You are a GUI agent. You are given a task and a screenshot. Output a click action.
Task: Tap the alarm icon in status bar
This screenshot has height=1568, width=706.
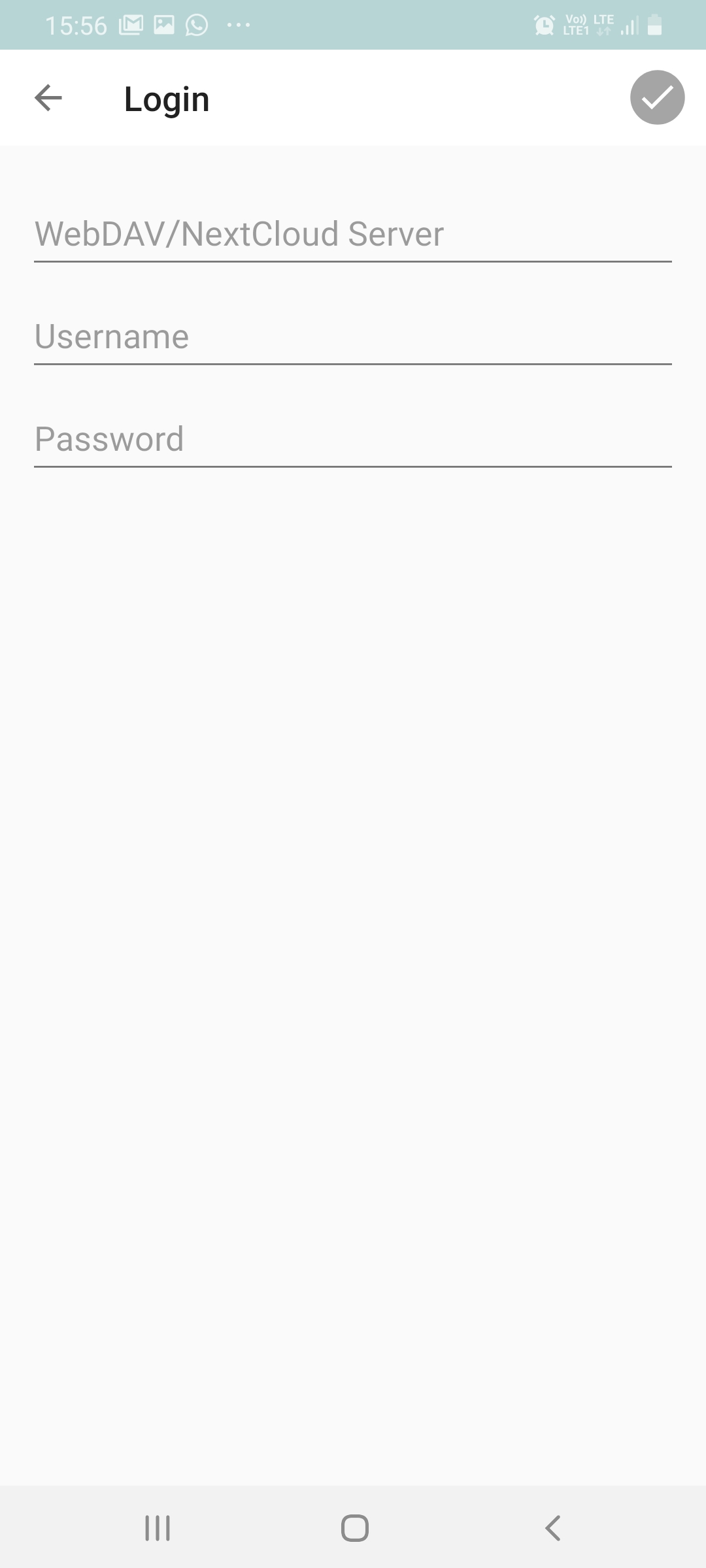[543, 24]
